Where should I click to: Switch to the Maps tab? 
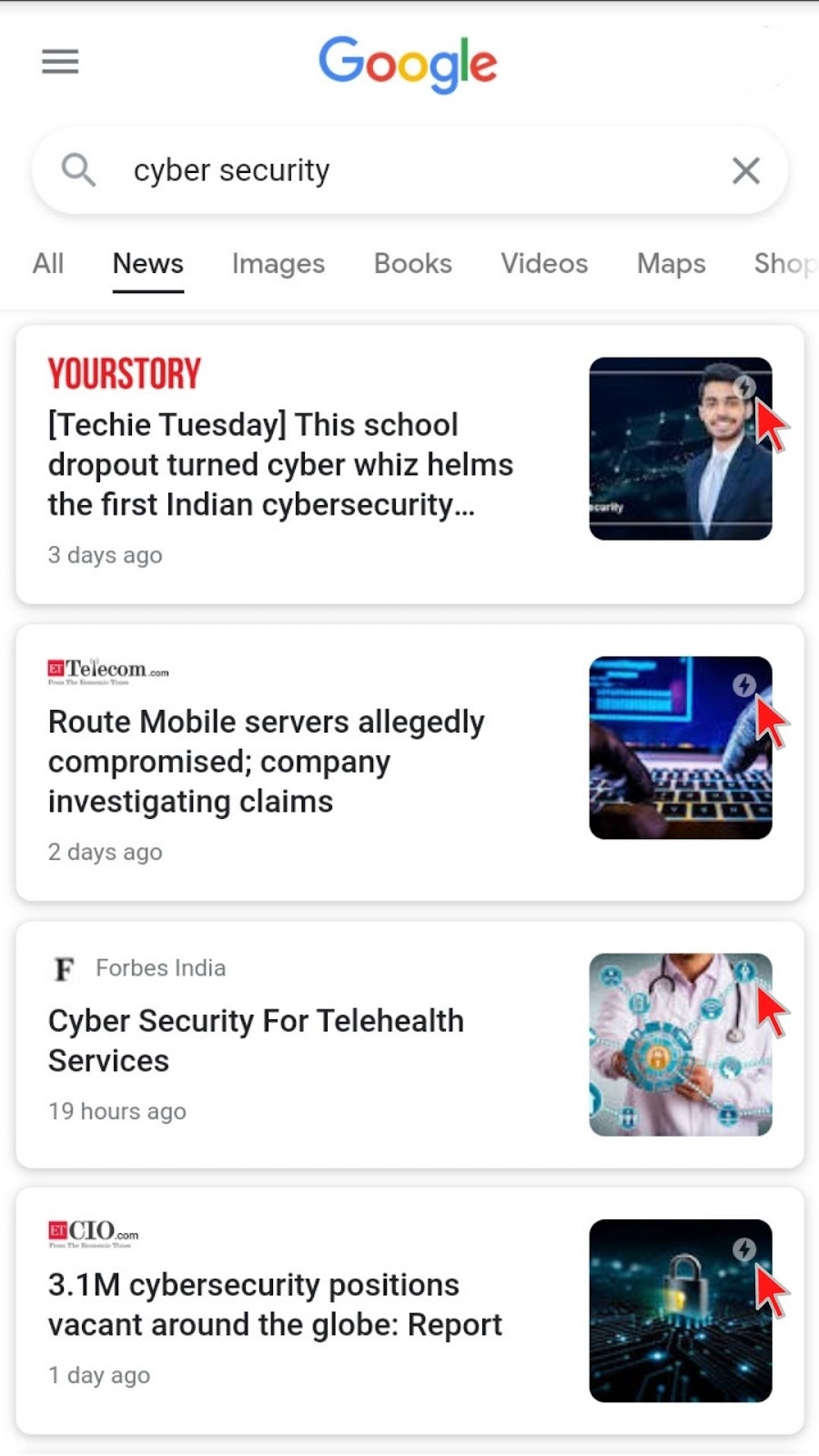click(x=671, y=264)
